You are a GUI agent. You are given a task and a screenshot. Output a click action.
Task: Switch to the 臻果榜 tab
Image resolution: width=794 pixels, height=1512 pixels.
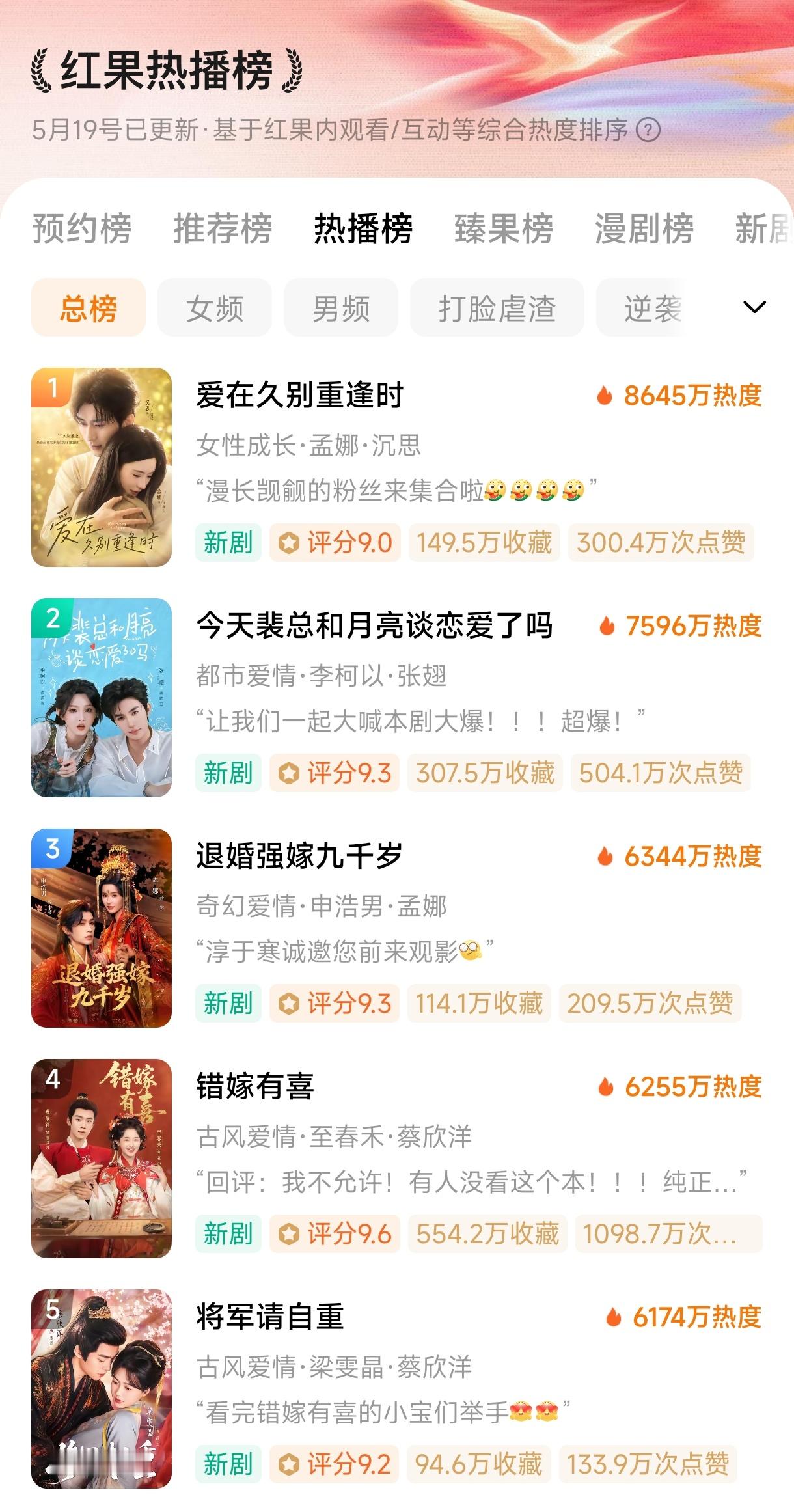click(504, 228)
